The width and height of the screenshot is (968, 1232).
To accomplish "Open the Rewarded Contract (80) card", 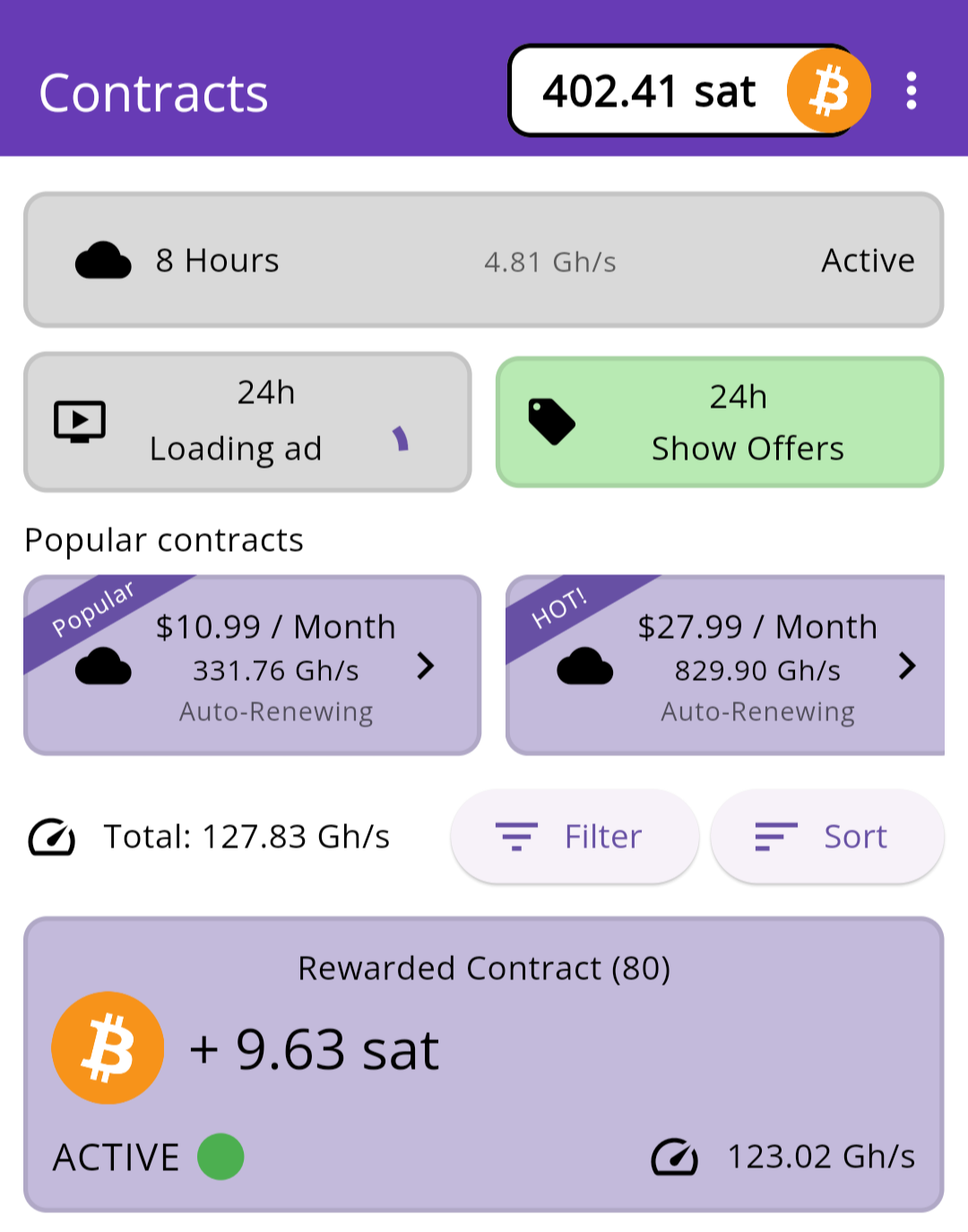I will tap(484, 1064).
